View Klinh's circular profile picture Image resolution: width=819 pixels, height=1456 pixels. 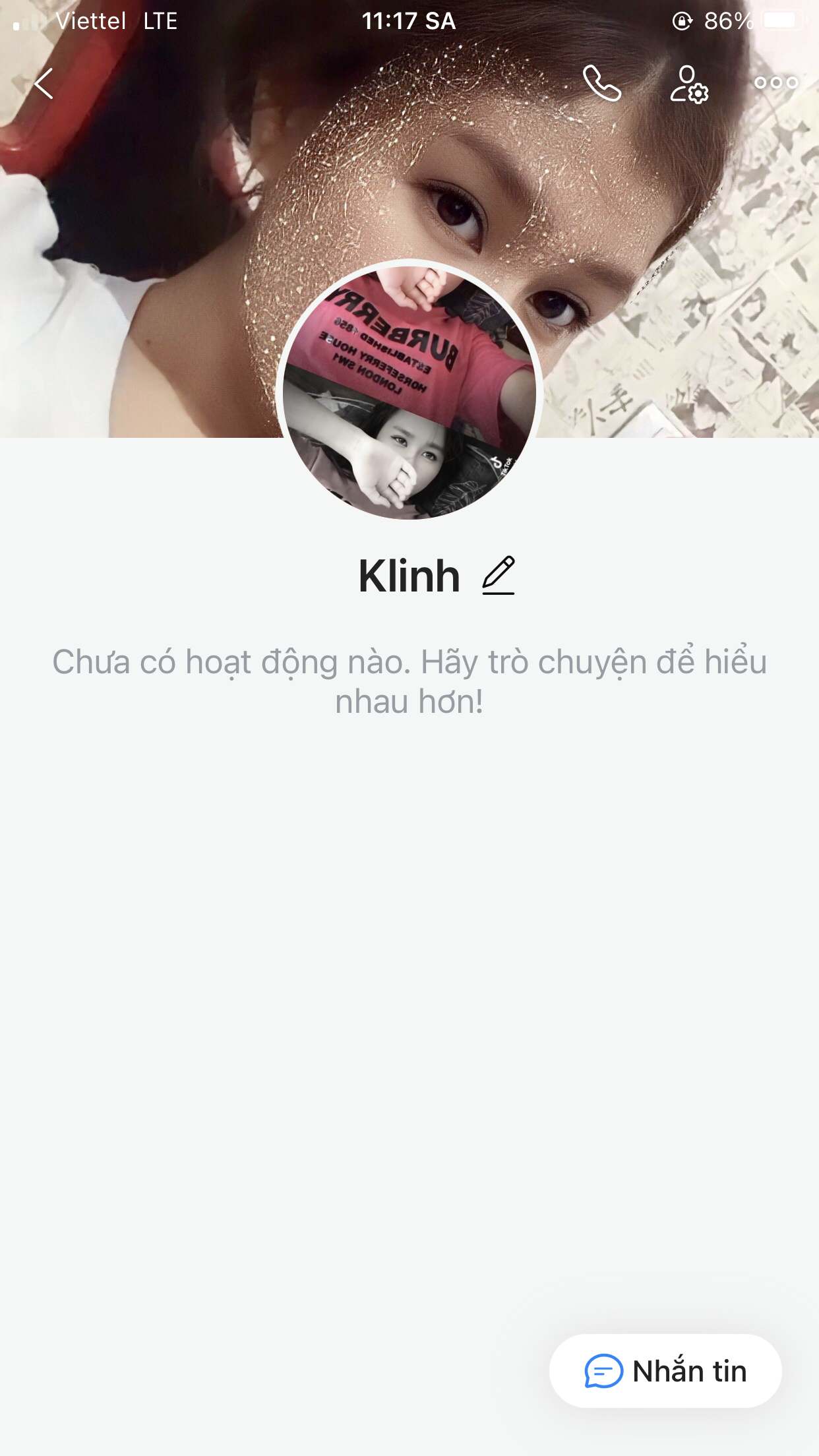[x=409, y=390]
